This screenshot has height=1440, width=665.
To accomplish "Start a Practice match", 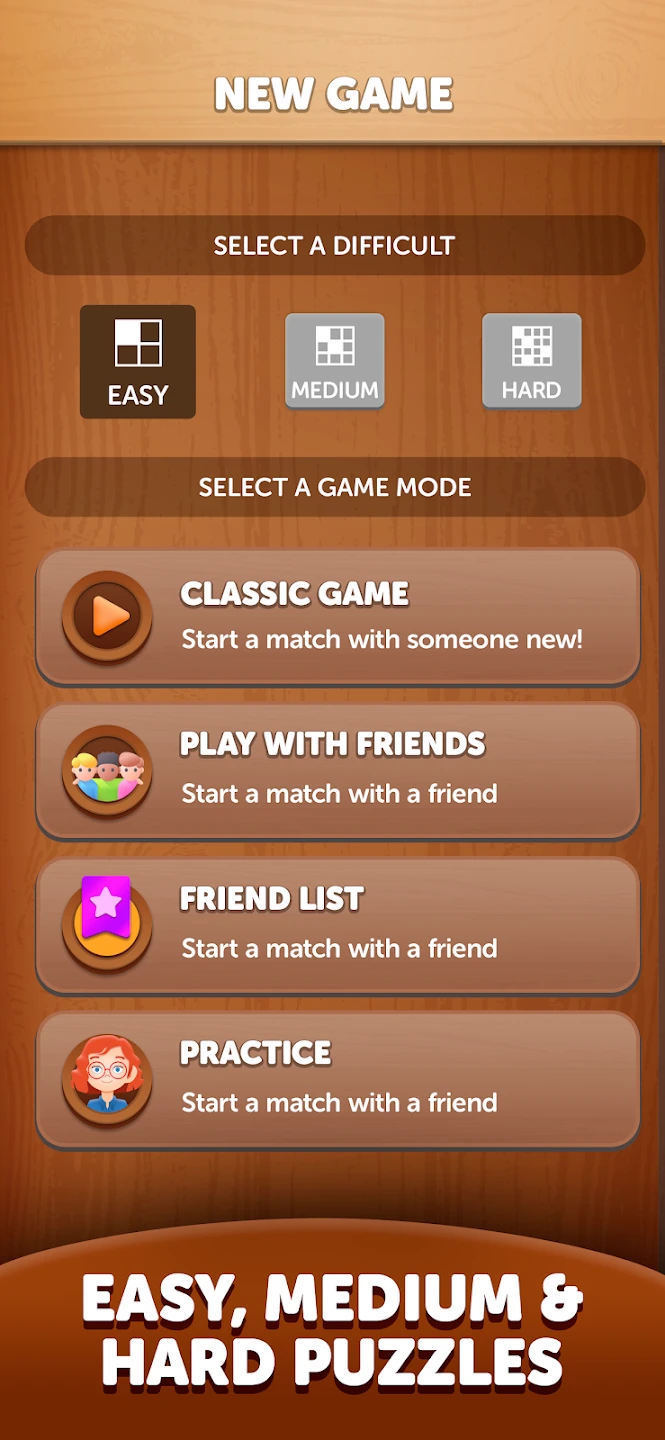I will coord(338,1079).
